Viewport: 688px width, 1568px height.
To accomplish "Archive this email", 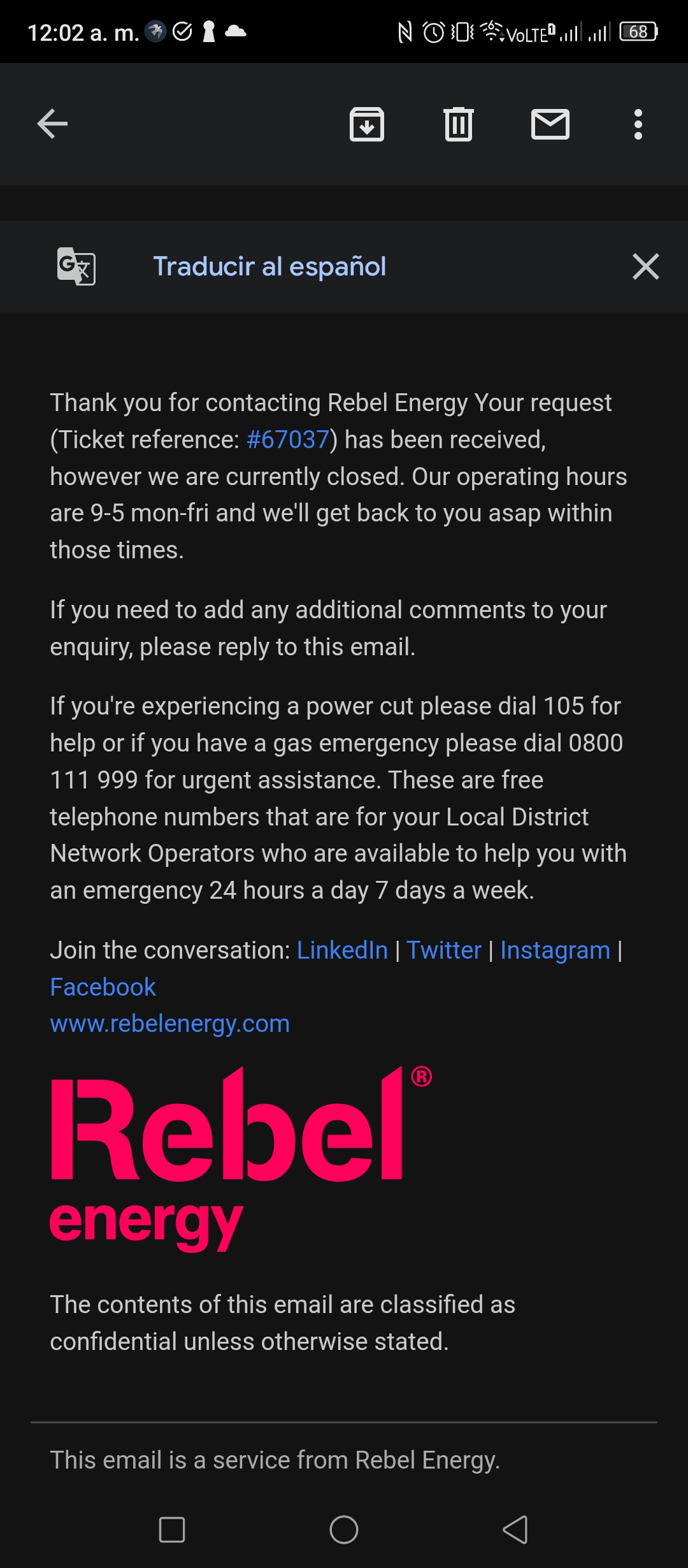I will click(x=367, y=124).
